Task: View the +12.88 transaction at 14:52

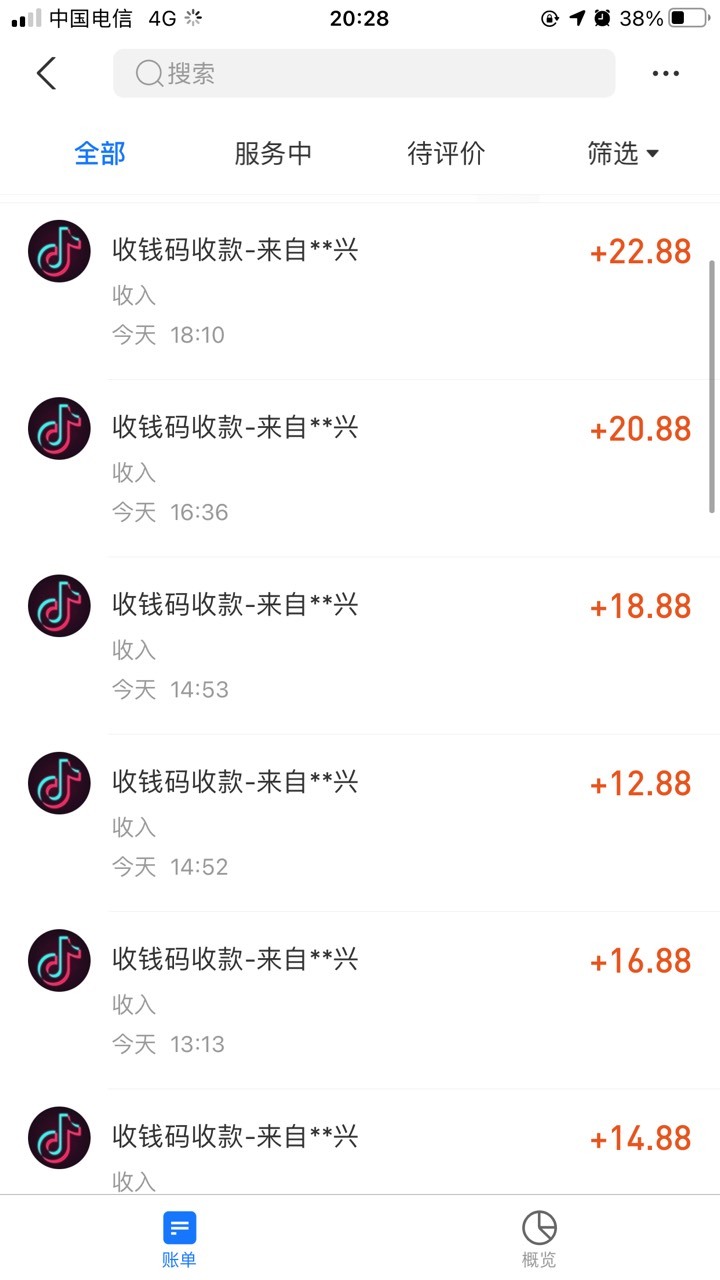Action: point(360,822)
